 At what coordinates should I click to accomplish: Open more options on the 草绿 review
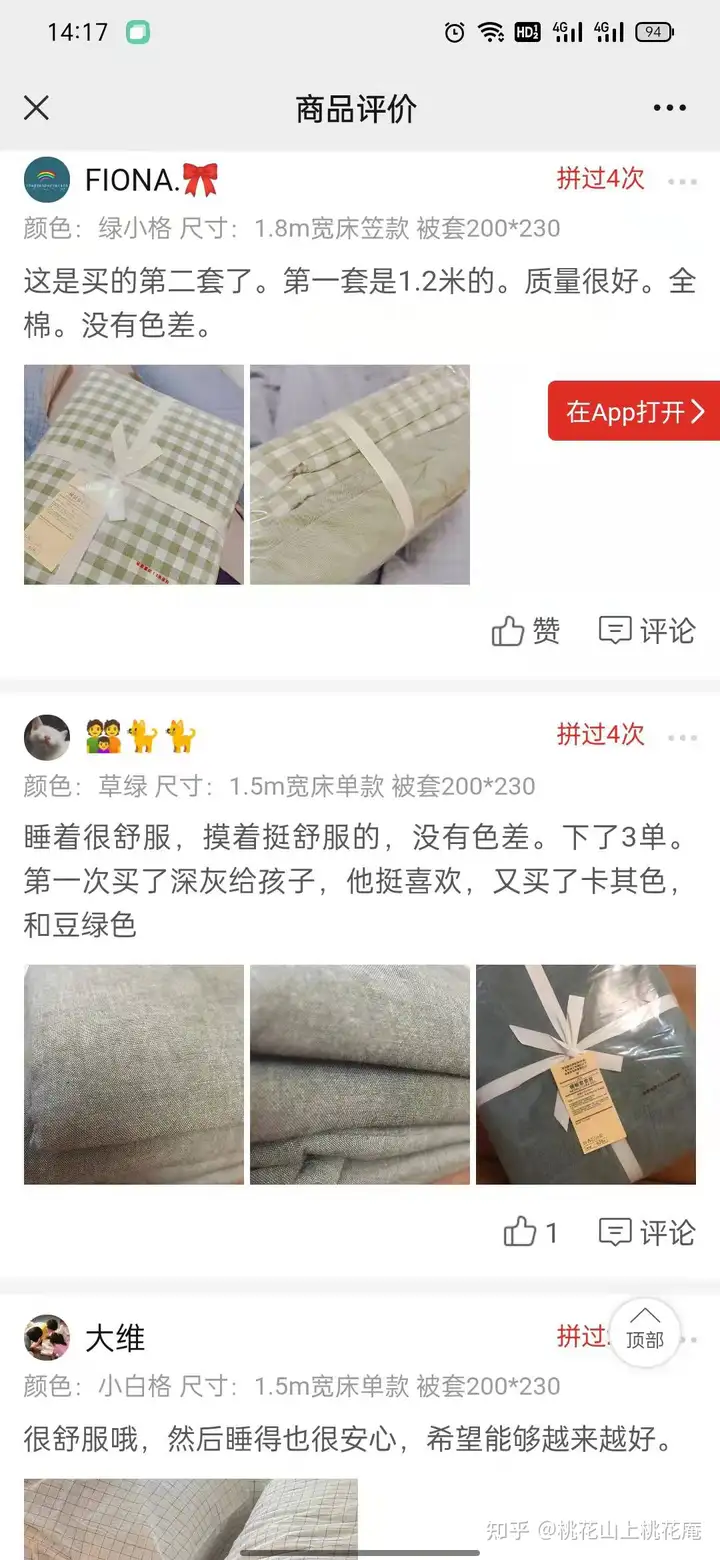click(682, 738)
